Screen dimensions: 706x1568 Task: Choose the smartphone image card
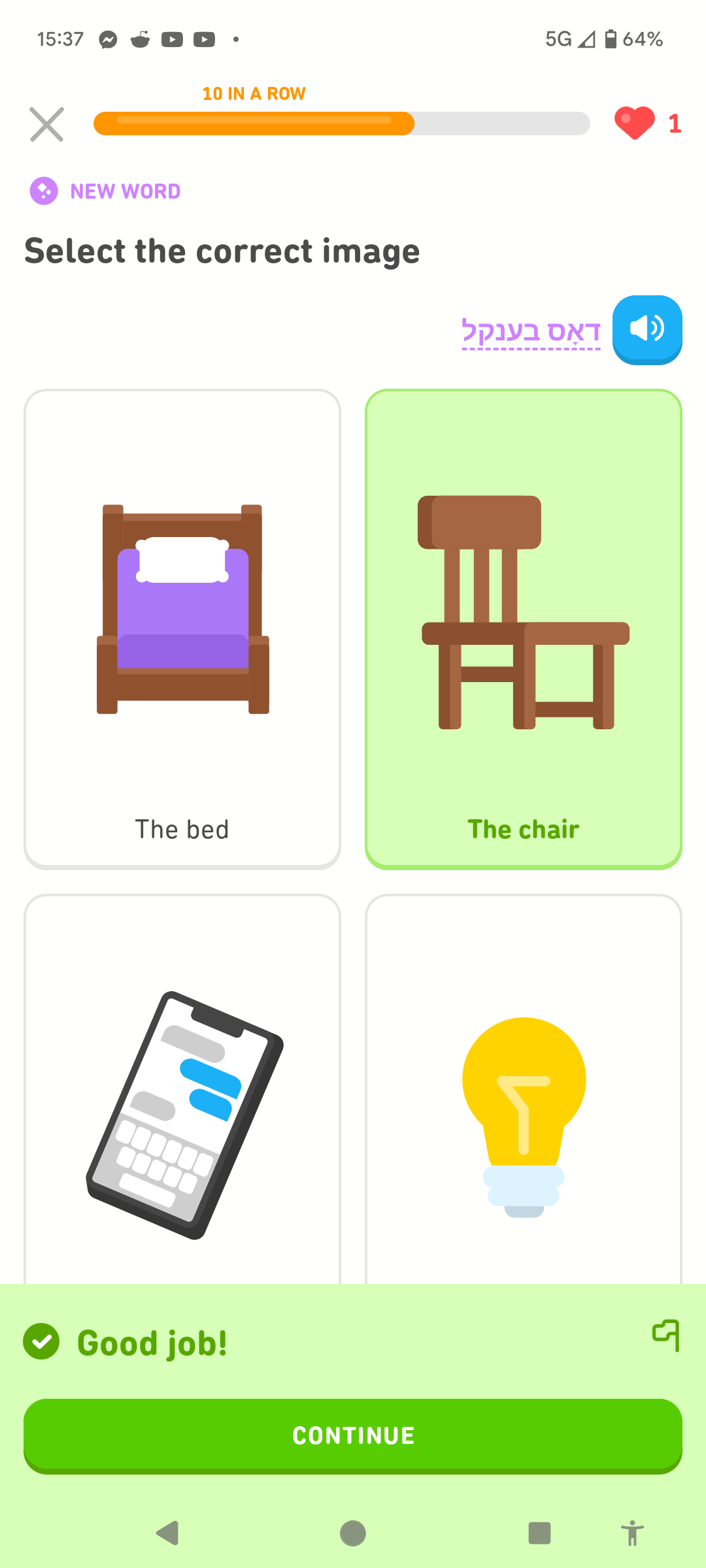coord(182,1089)
